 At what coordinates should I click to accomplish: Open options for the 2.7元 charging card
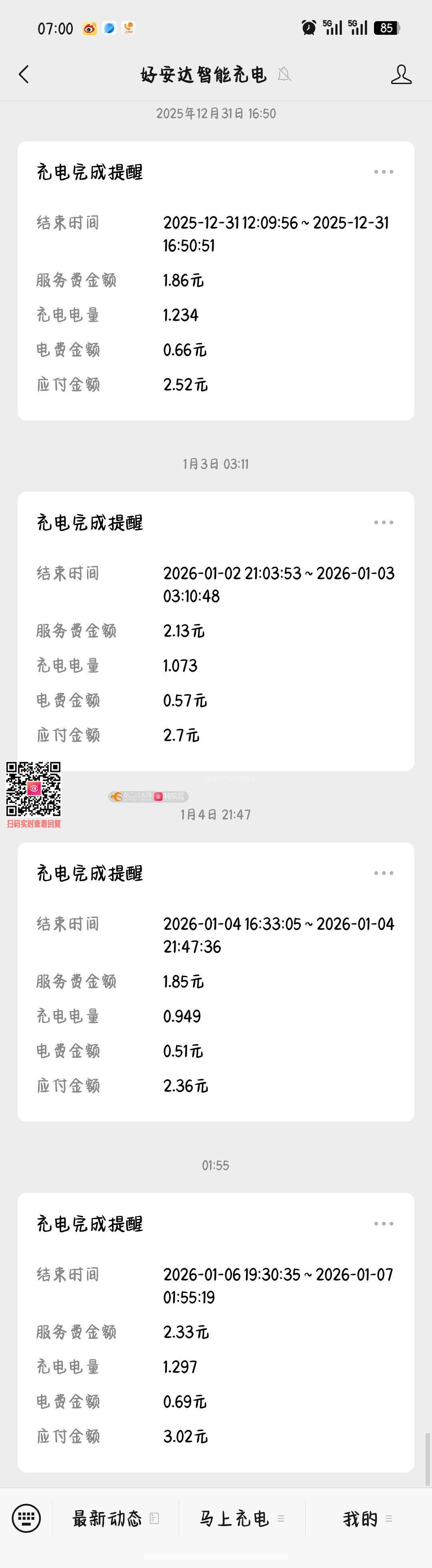[383, 522]
